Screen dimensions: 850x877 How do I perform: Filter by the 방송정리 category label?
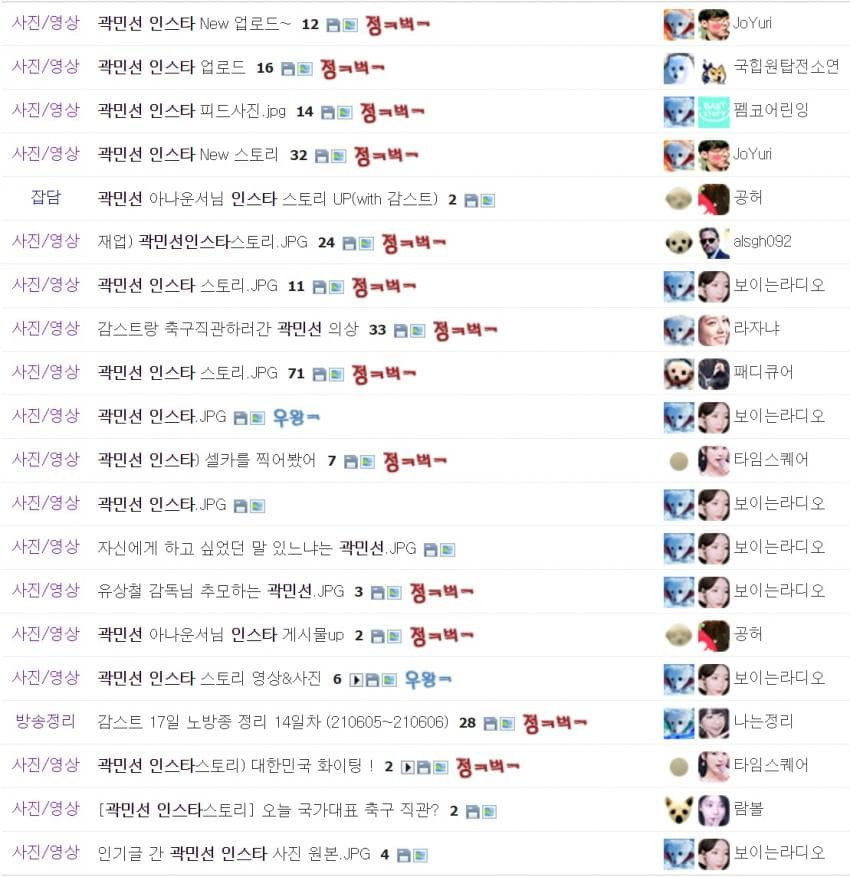click(45, 722)
